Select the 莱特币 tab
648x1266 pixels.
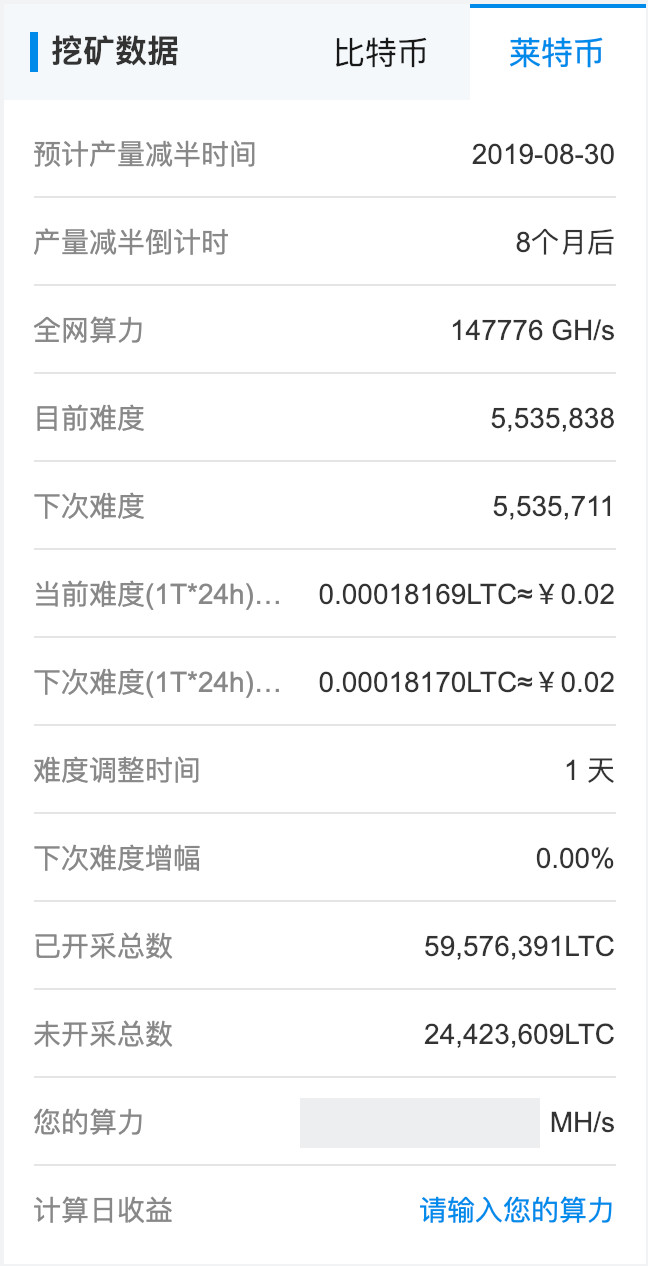(556, 53)
